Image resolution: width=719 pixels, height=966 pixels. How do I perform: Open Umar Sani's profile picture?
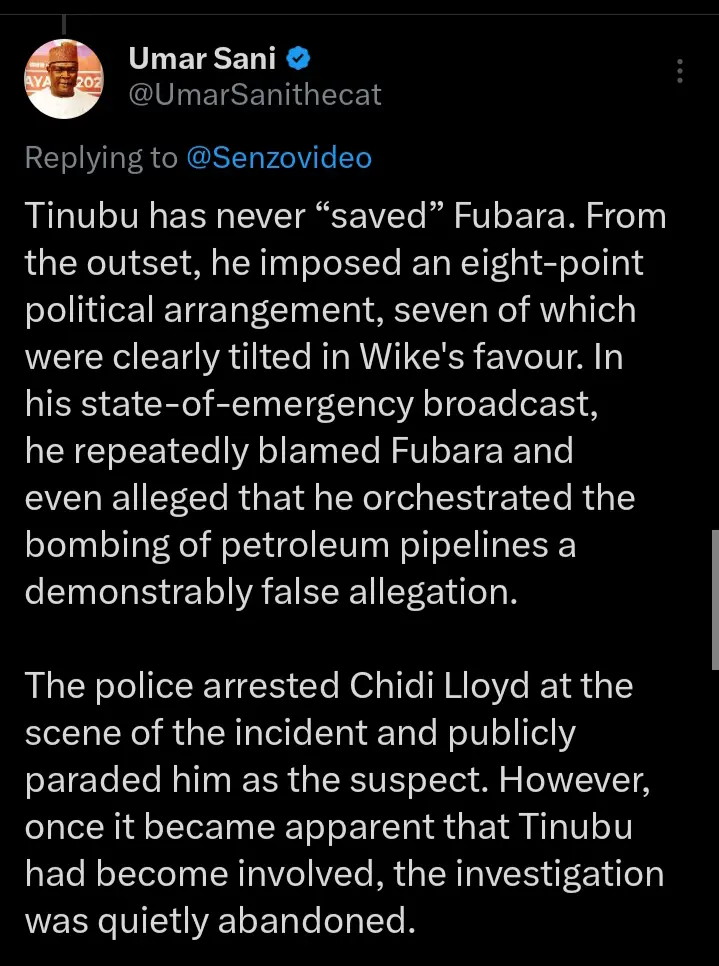[64, 79]
